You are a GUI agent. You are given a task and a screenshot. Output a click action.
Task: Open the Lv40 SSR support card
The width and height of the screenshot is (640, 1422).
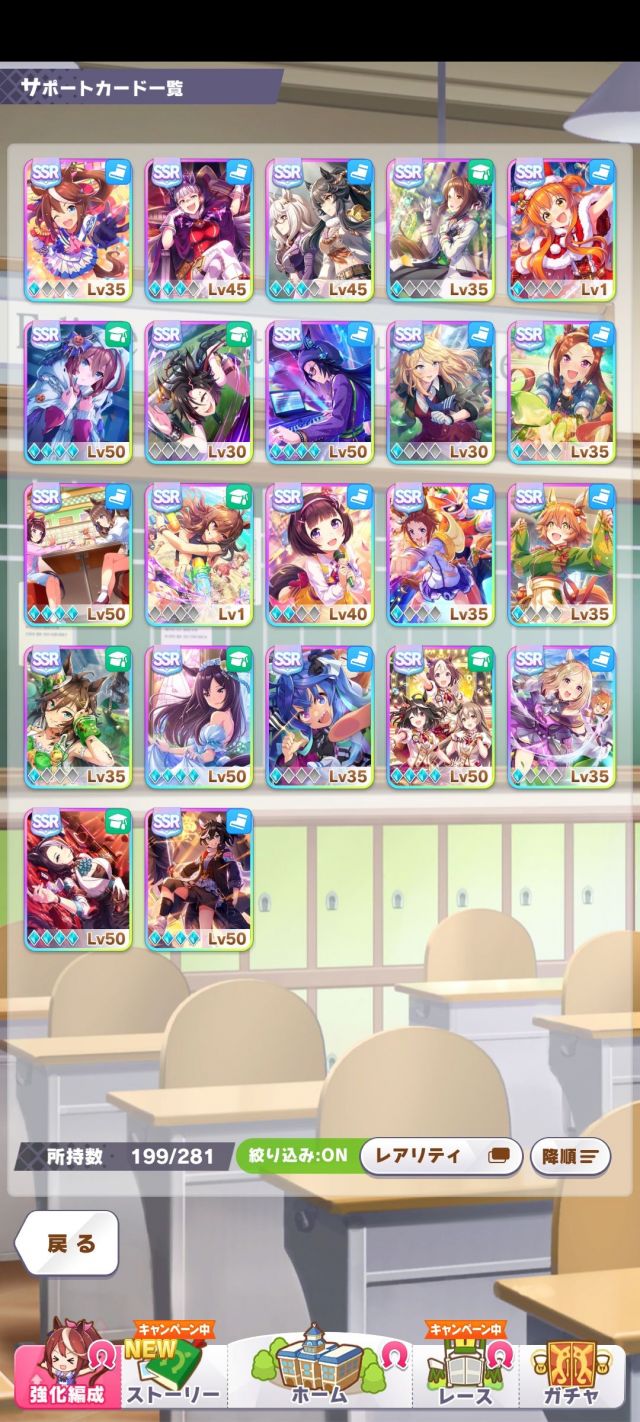[x=320, y=554]
